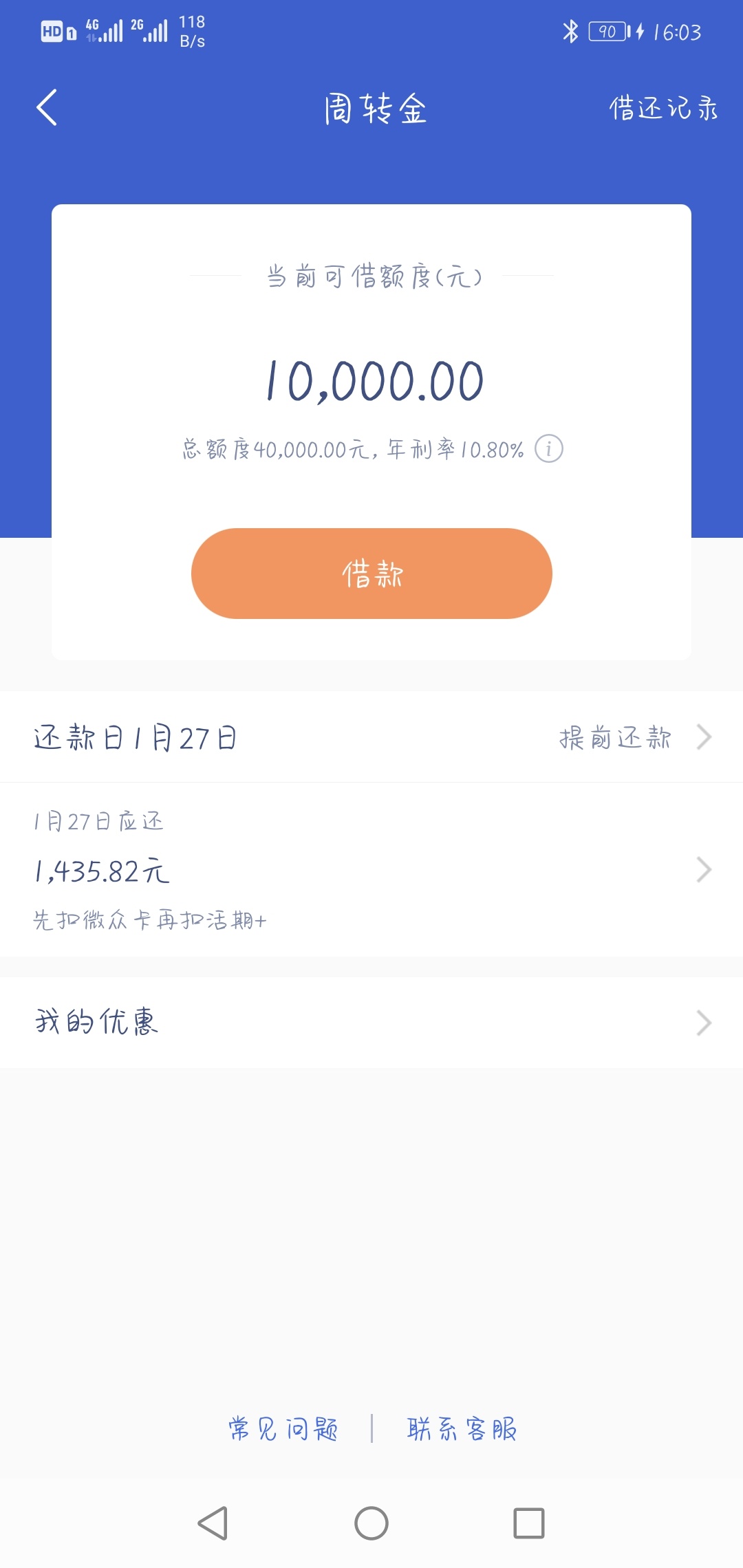This screenshot has width=743, height=1568.
Task: Go back using the top-left arrow
Action: pos(46,108)
